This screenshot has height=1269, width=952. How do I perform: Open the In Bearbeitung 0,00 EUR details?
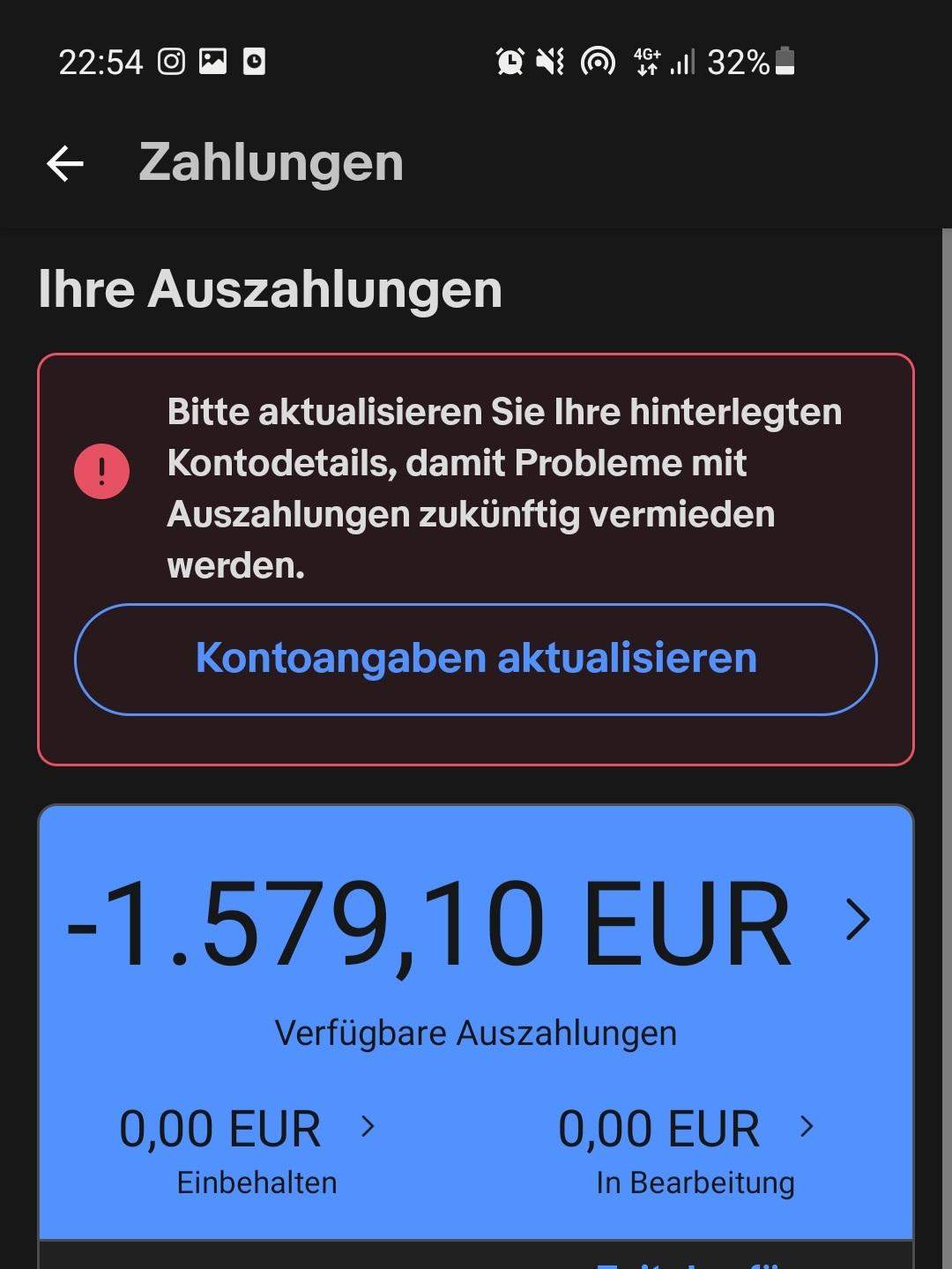806,1127
